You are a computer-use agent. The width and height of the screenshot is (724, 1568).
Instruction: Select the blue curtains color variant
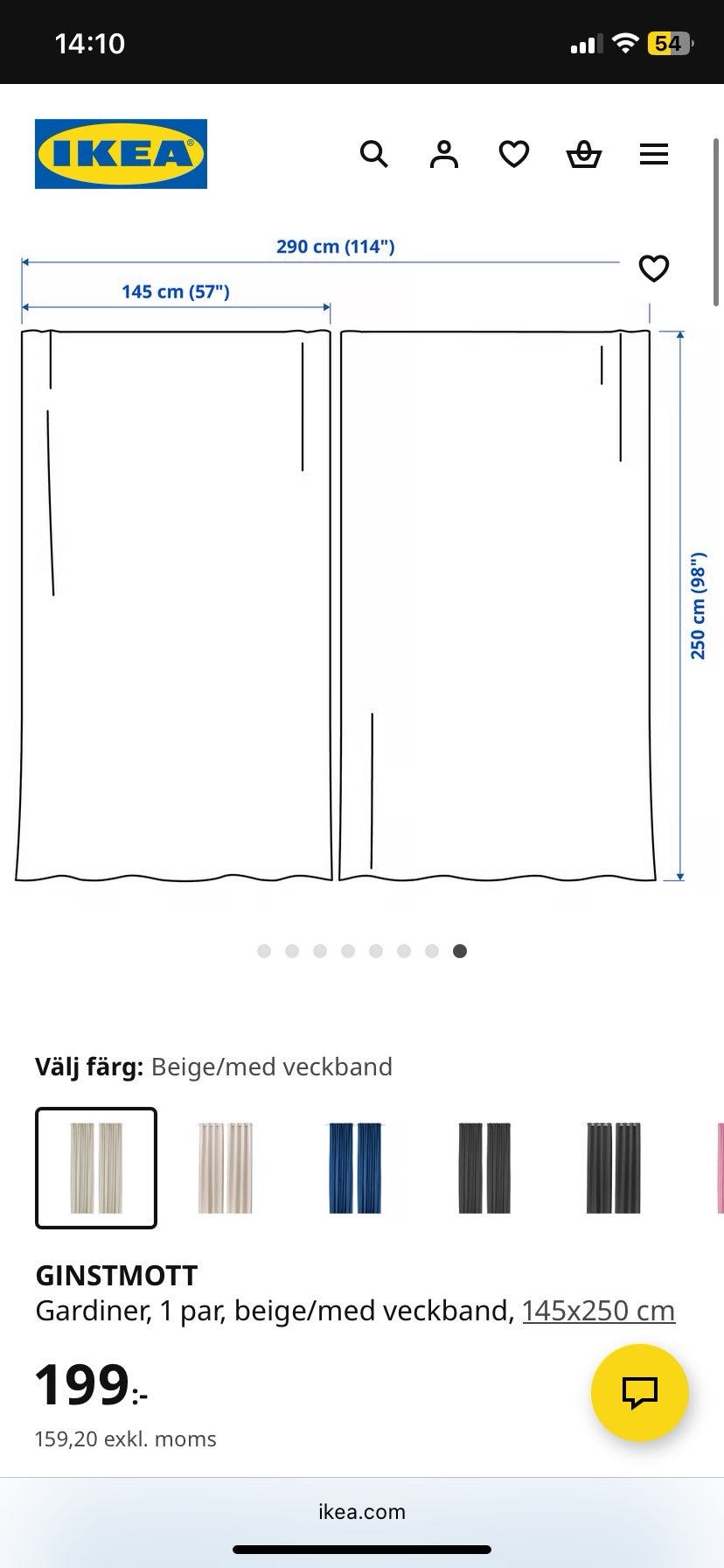pos(354,1168)
